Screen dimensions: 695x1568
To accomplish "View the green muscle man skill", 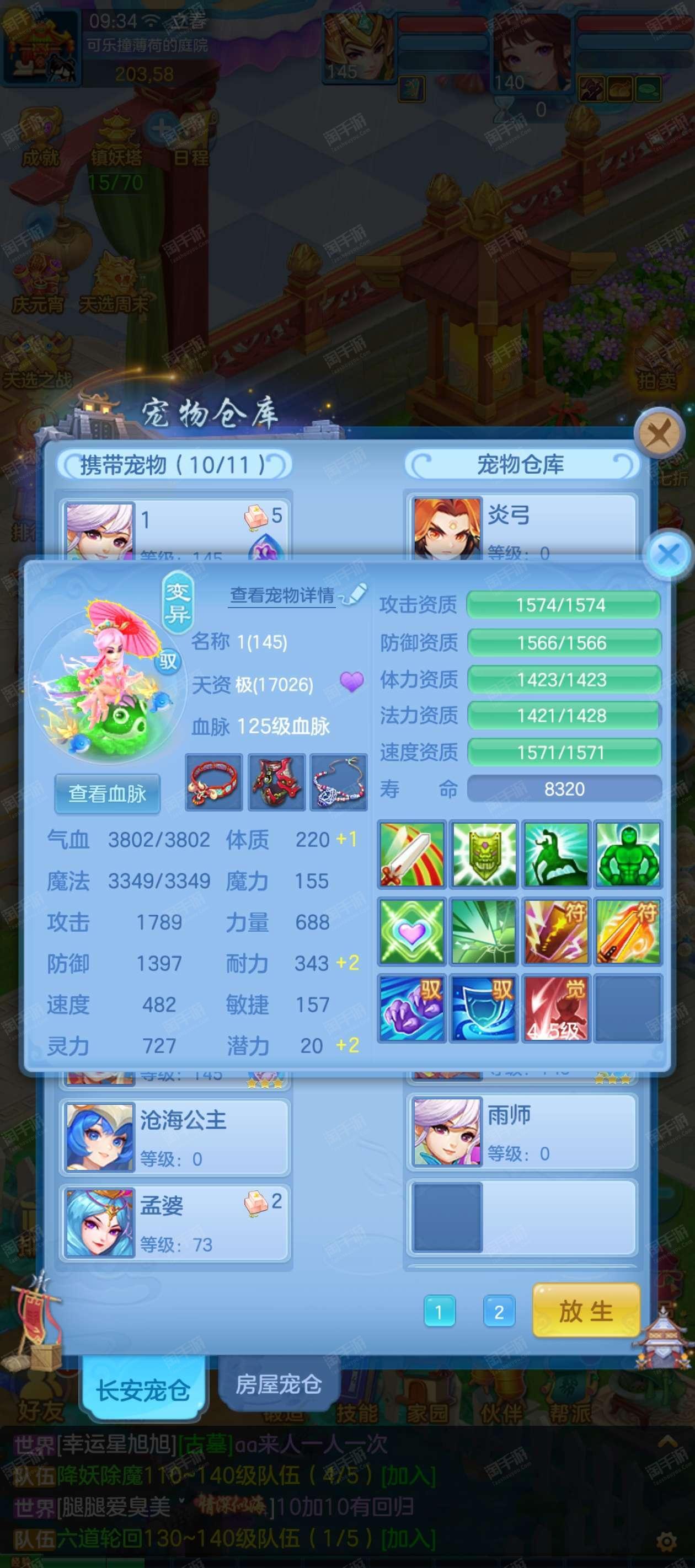I will point(629,854).
